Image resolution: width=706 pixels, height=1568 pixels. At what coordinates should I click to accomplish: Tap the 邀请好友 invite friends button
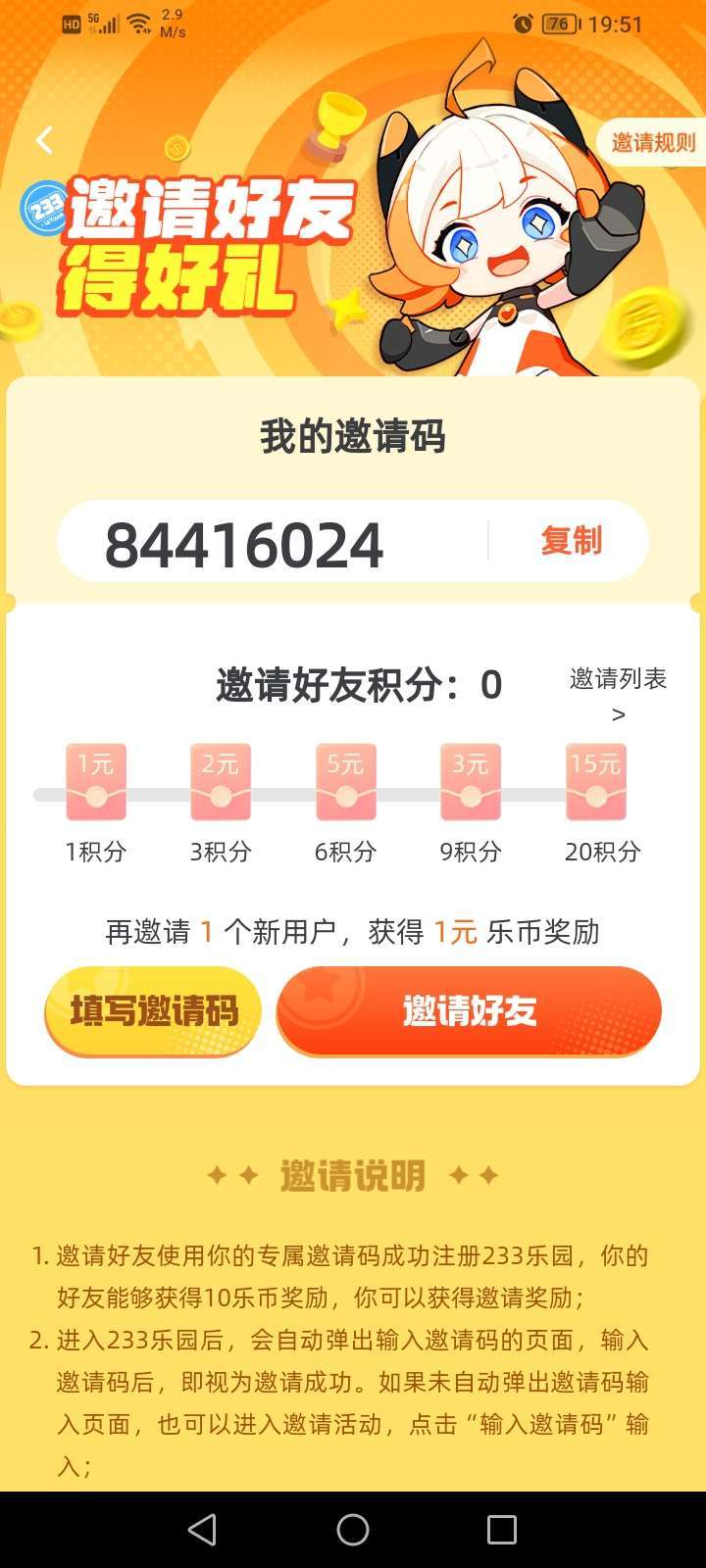pos(469,1011)
